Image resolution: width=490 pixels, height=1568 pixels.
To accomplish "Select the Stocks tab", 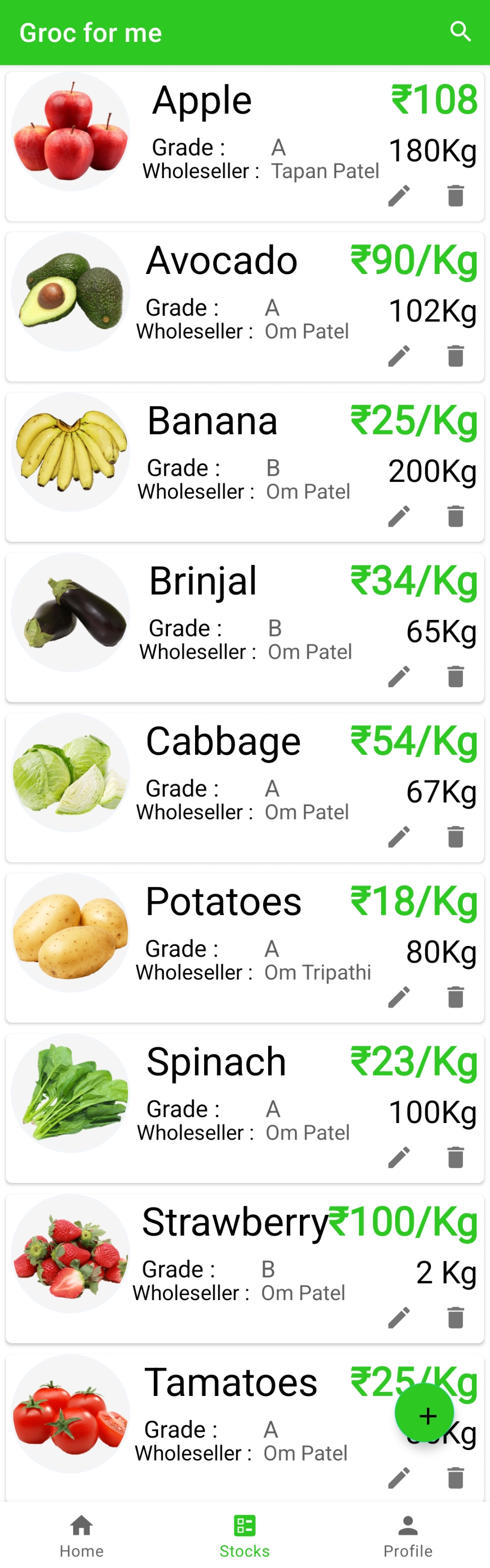I will (x=244, y=1536).
